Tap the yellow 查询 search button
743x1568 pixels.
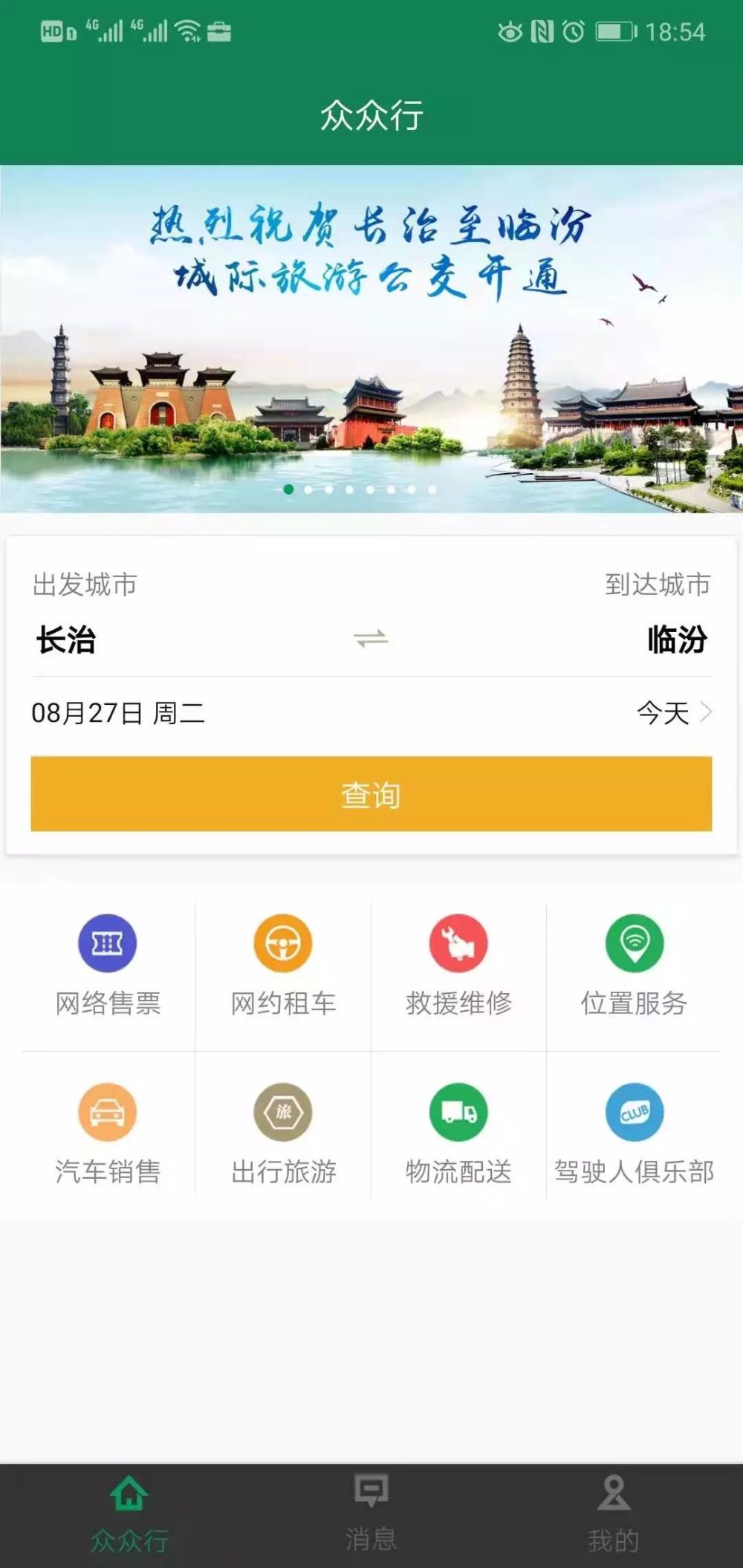pyautogui.click(x=371, y=793)
